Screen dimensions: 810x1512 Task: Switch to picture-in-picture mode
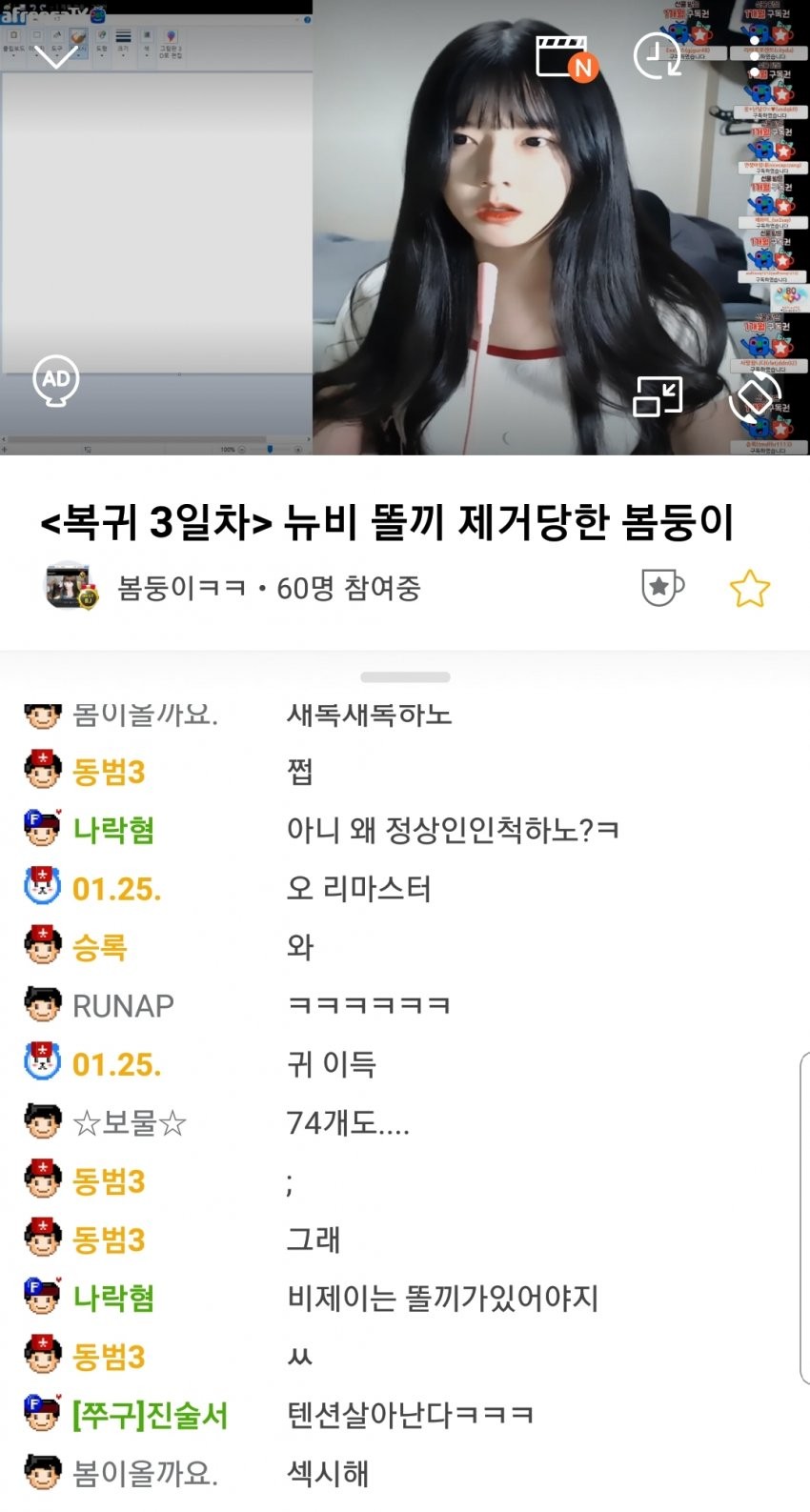coord(658,396)
